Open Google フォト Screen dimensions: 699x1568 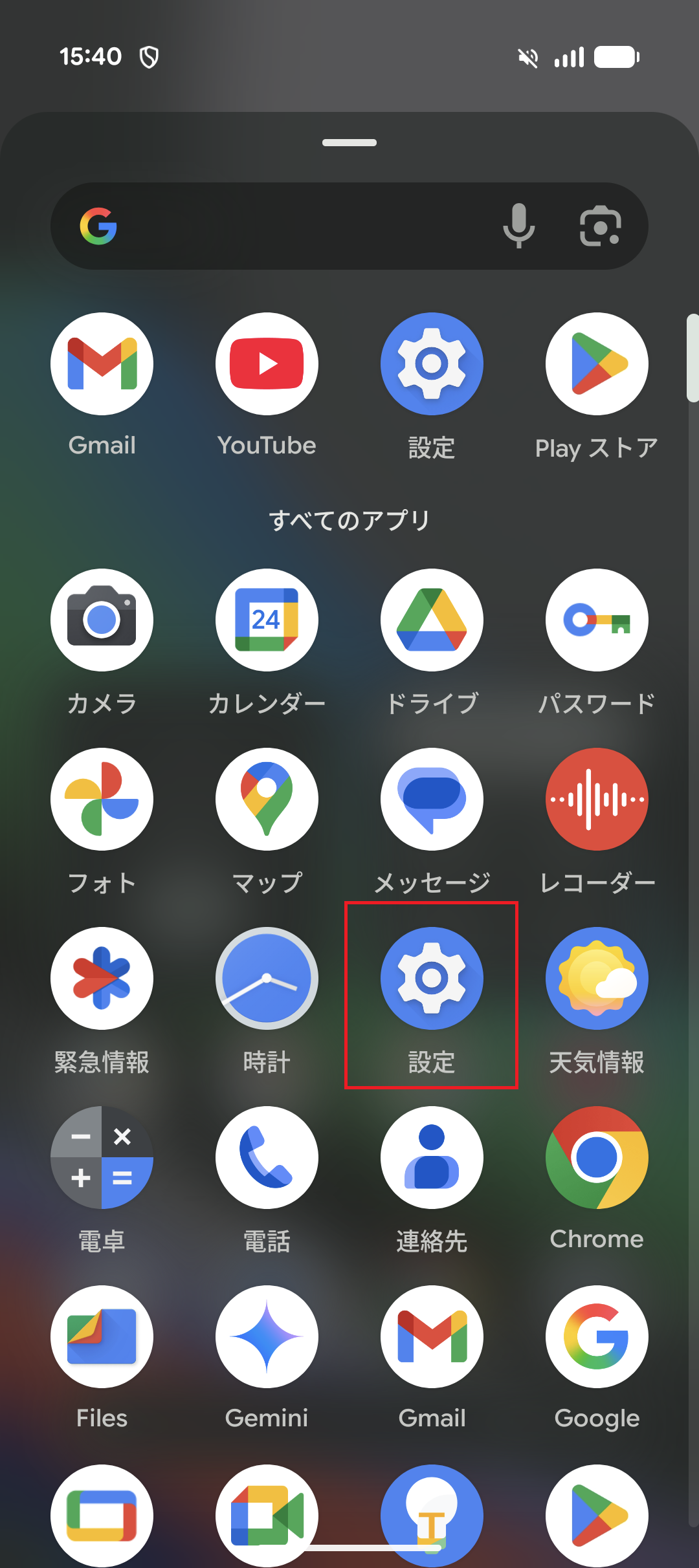click(x=102, y=799)
